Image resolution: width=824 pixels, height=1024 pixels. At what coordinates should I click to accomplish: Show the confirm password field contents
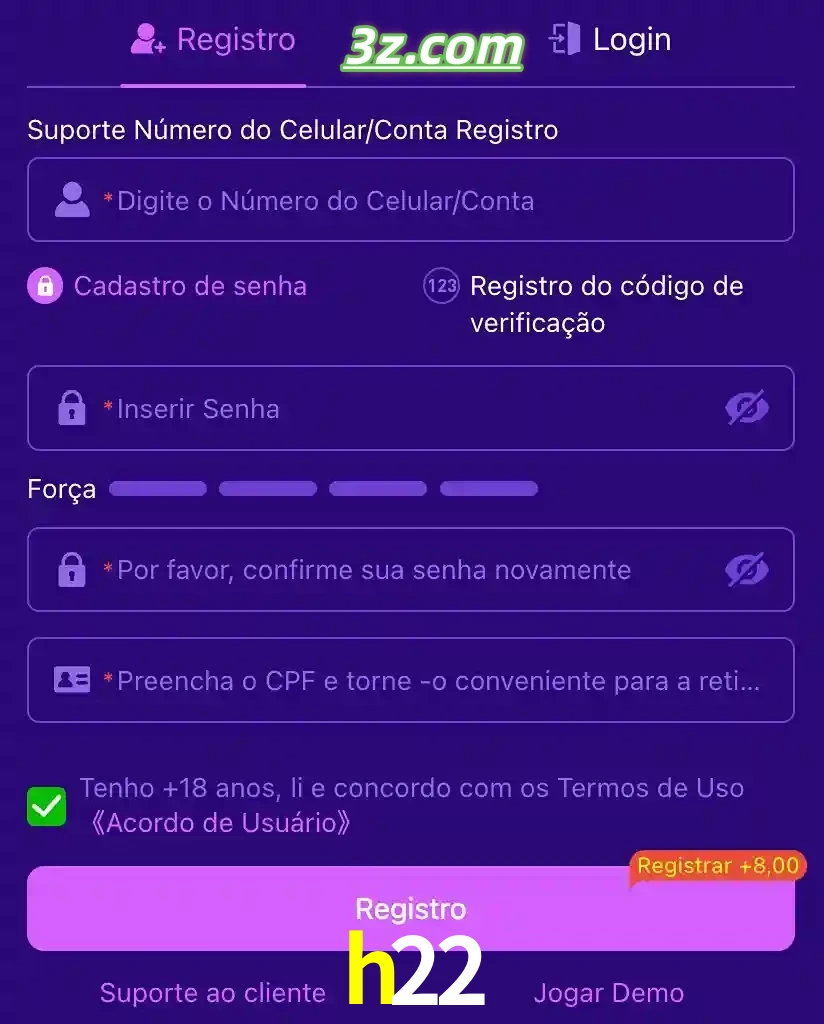(x=746, y=570)
